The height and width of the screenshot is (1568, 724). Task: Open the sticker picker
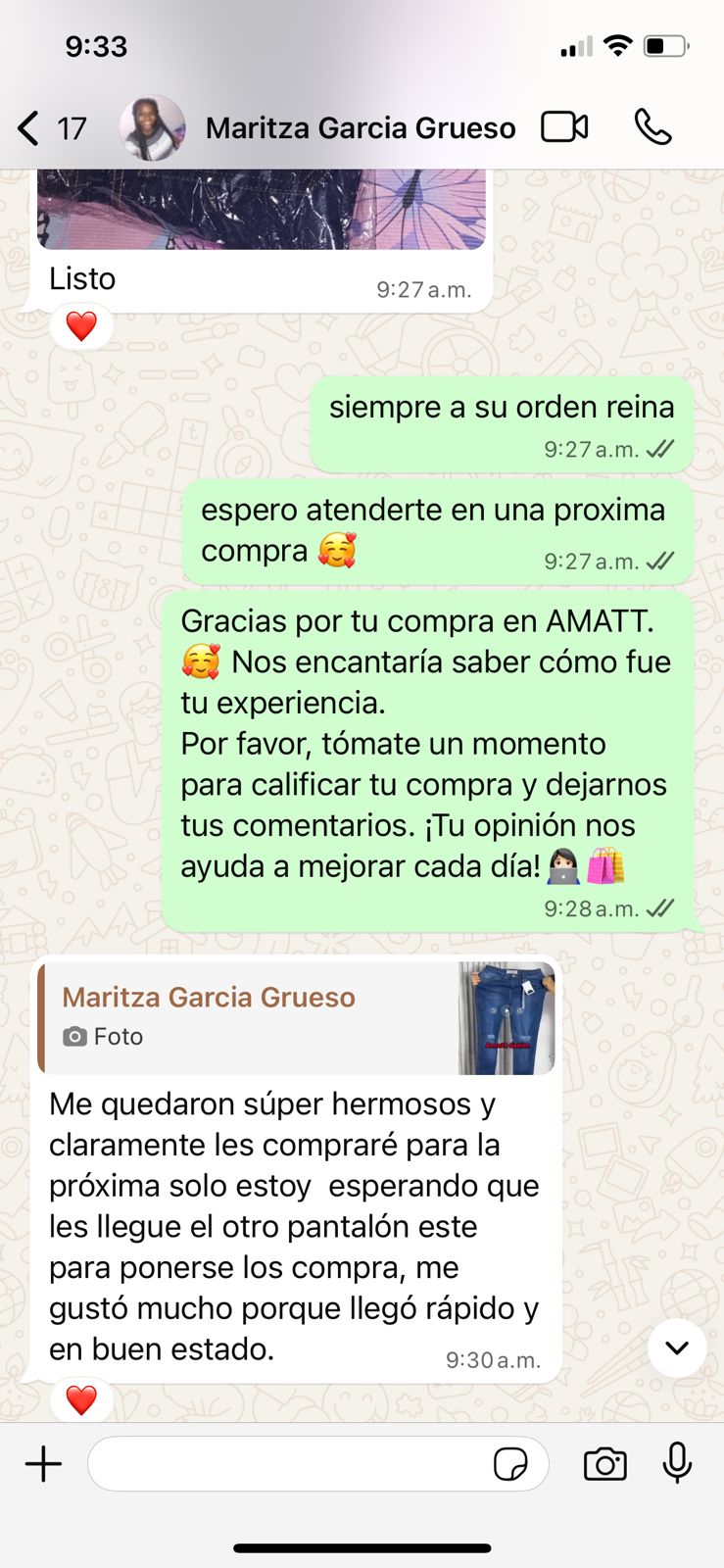click(x=510, y=1464)
